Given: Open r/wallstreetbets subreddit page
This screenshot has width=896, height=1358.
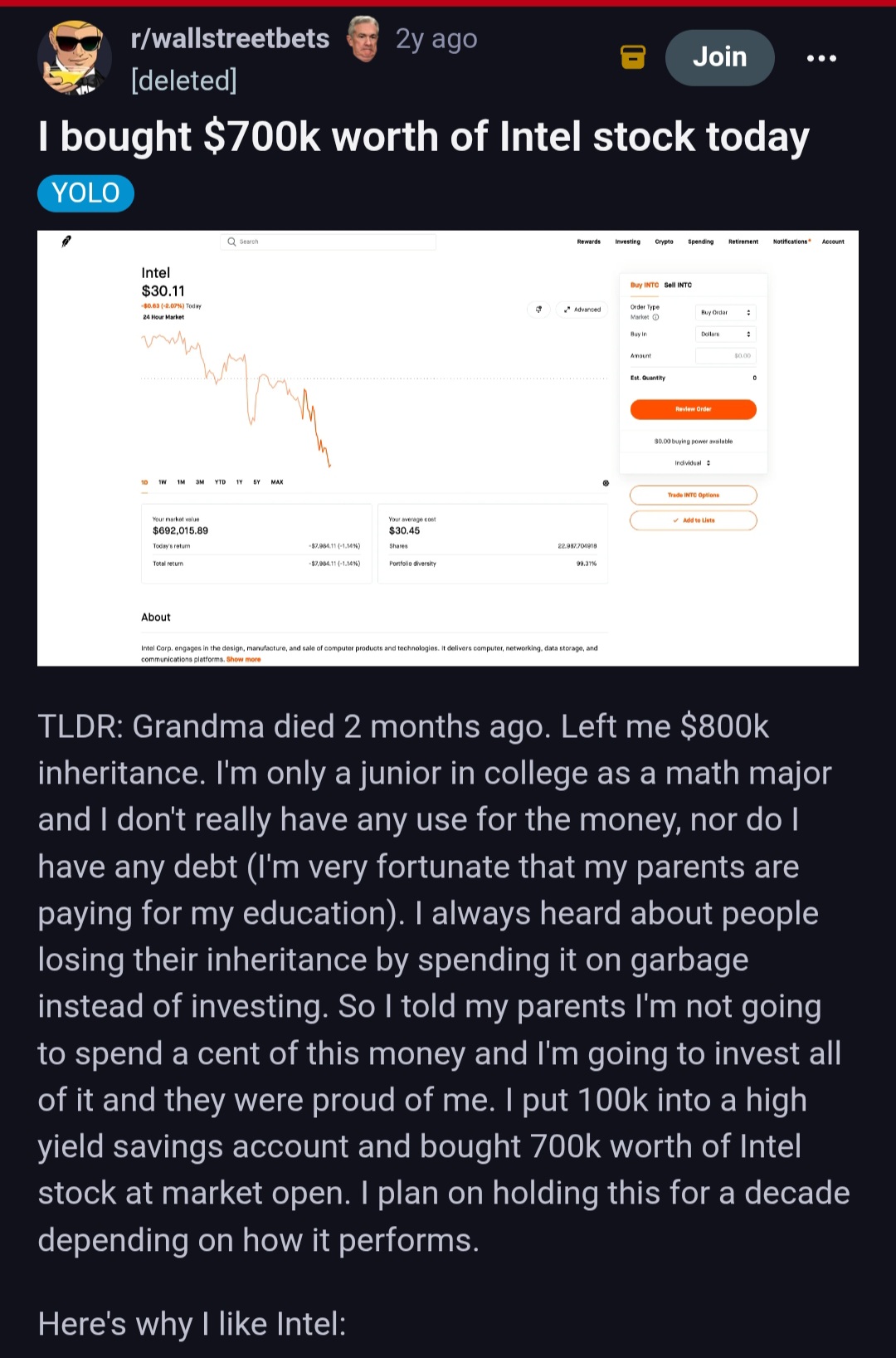Looking at the screenshot, I should pos(230,38).
